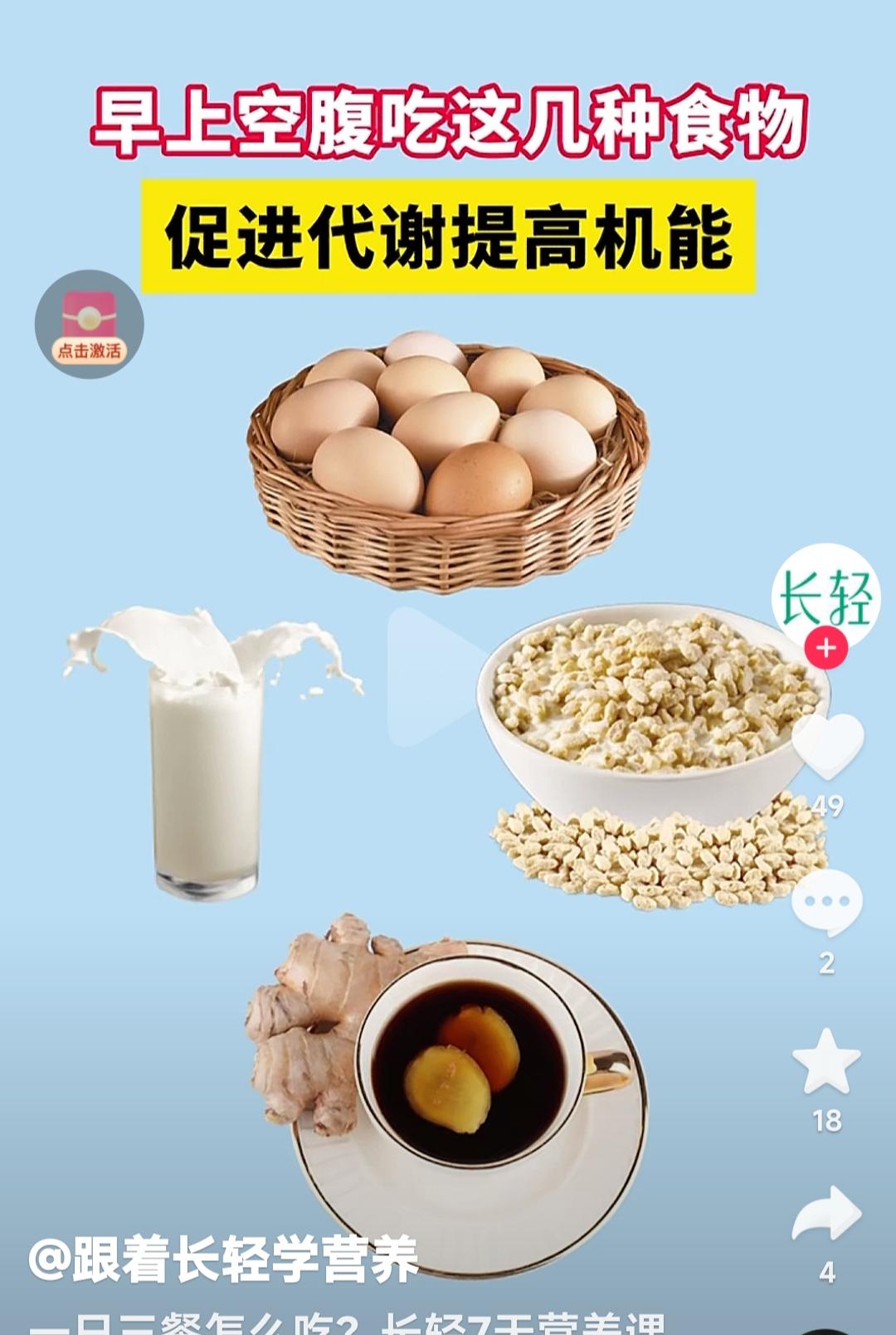This screenshot has height=1335, width=896.
Task: Open the @跟着长轻学营养 profile name
Action: pos(224,1260)
